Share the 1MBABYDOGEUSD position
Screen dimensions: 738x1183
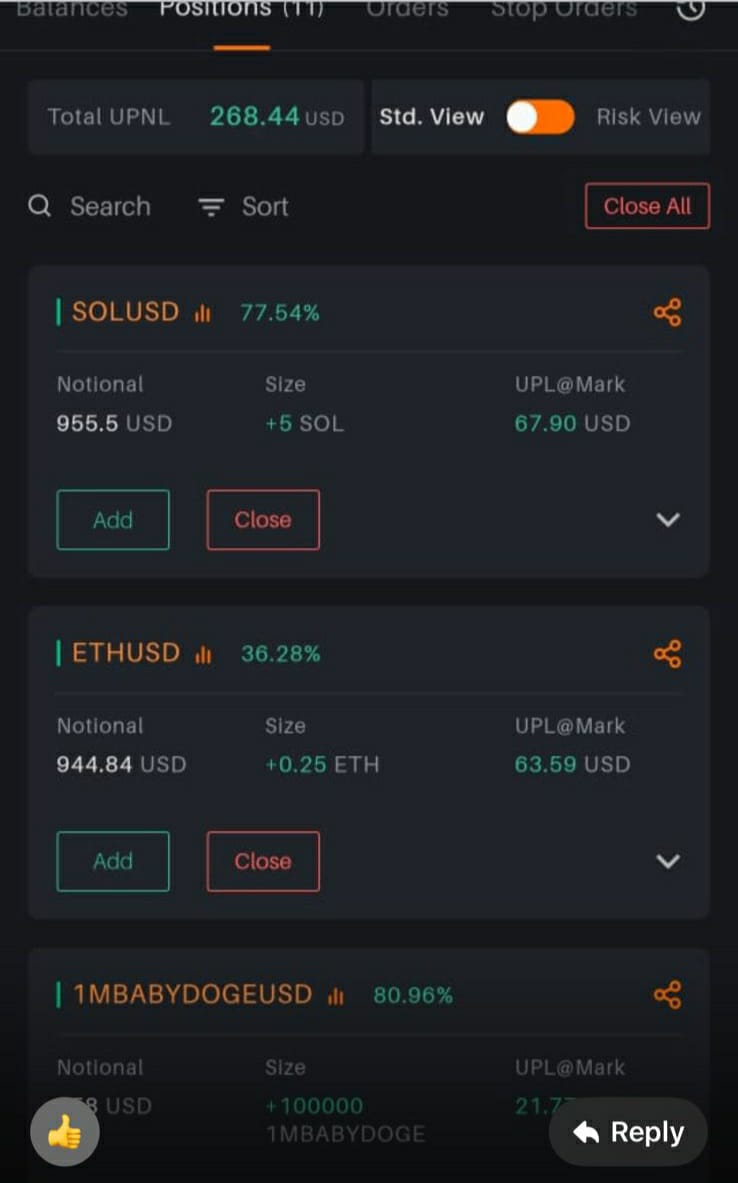(667, 994)
